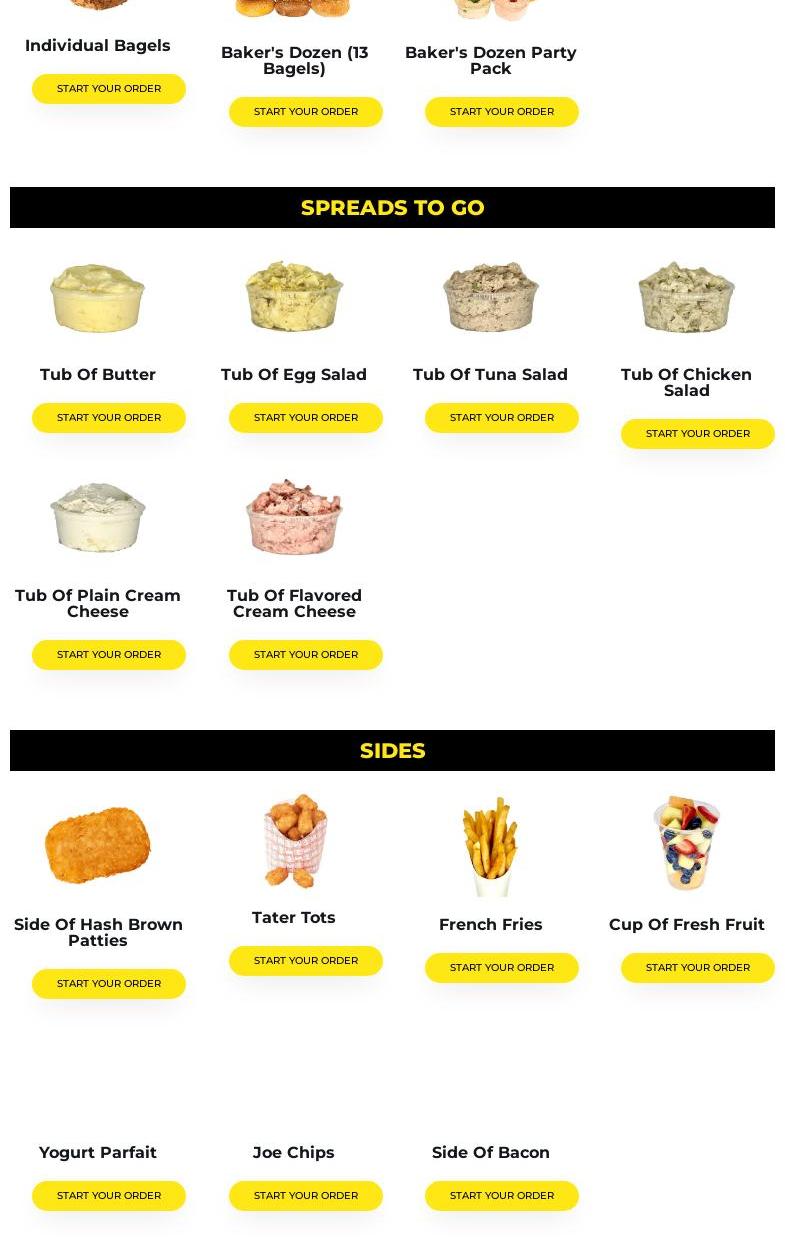Order the Tater Tots

point(305,961)
